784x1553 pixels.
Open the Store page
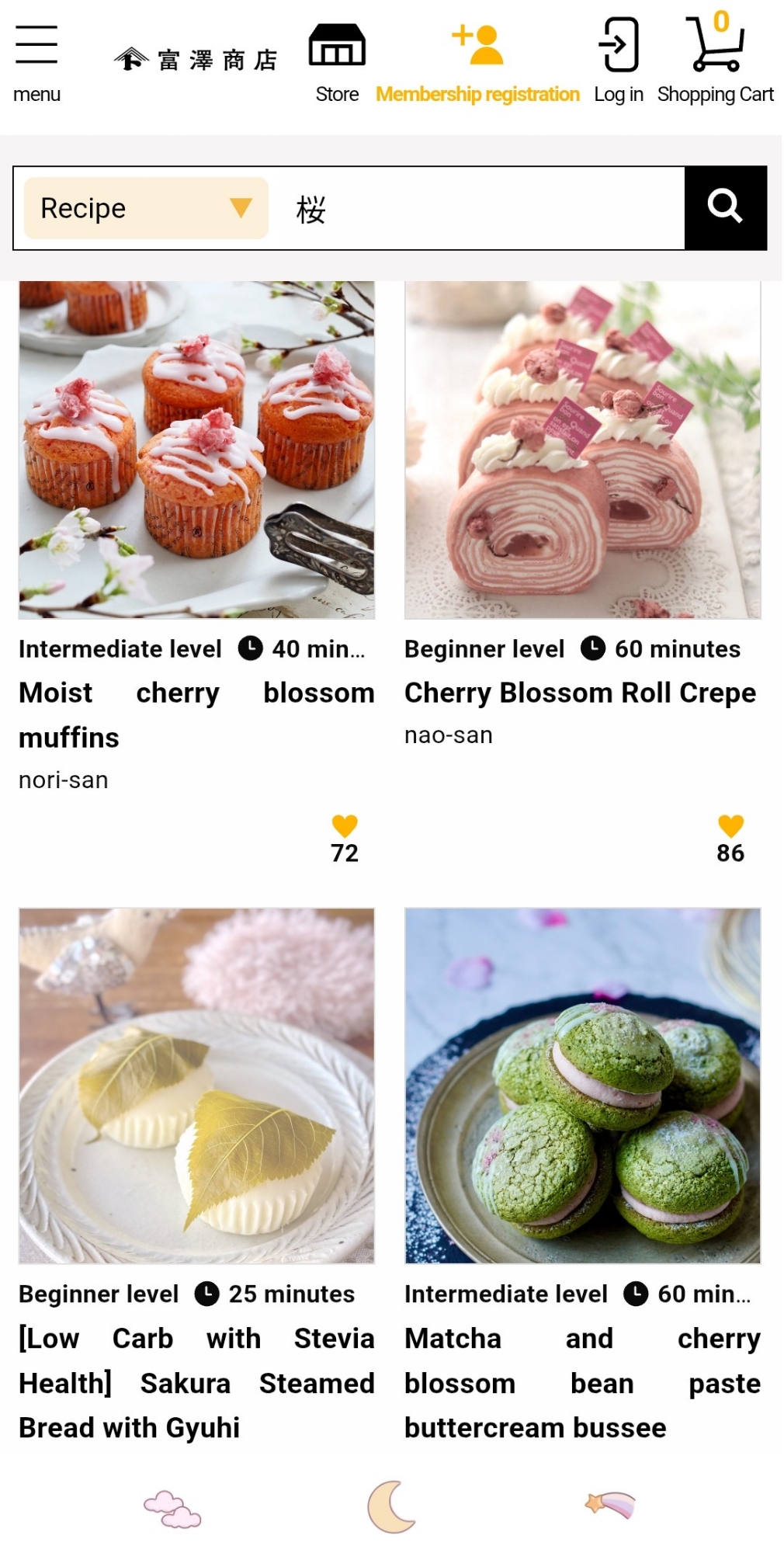click(337, 62)
